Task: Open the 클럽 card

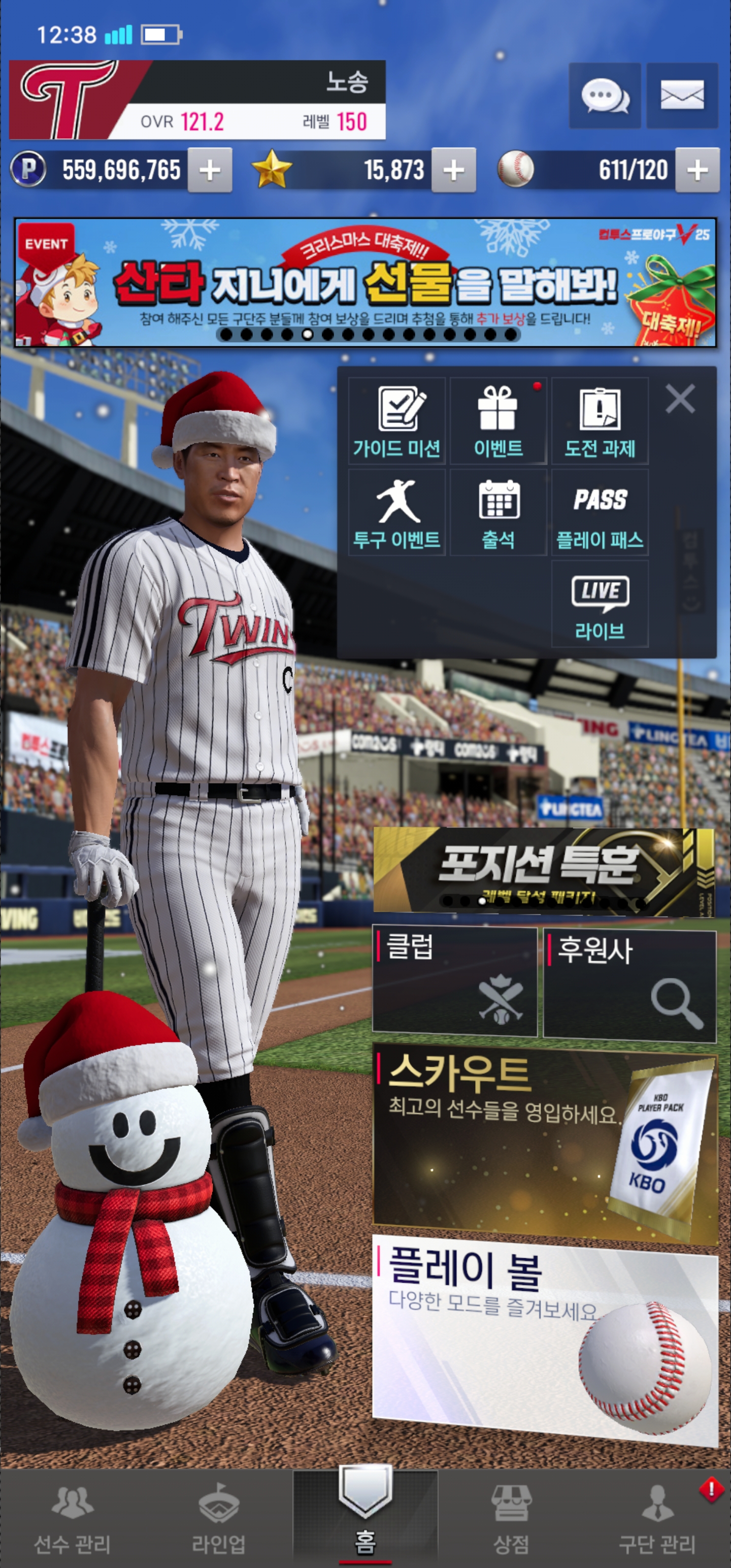Action: click(454, 981)
